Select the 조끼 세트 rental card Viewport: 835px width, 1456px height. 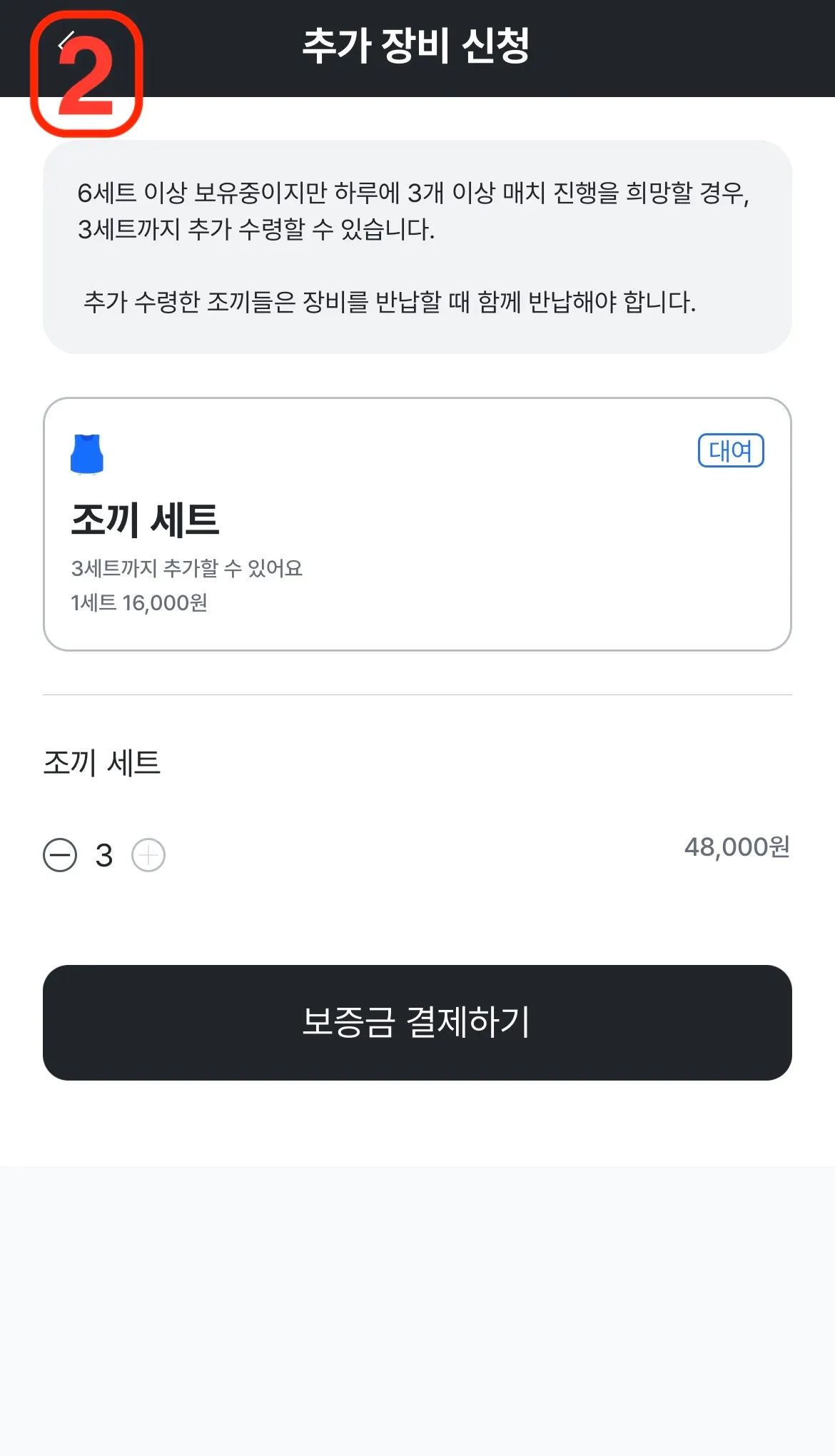point(417,525)
